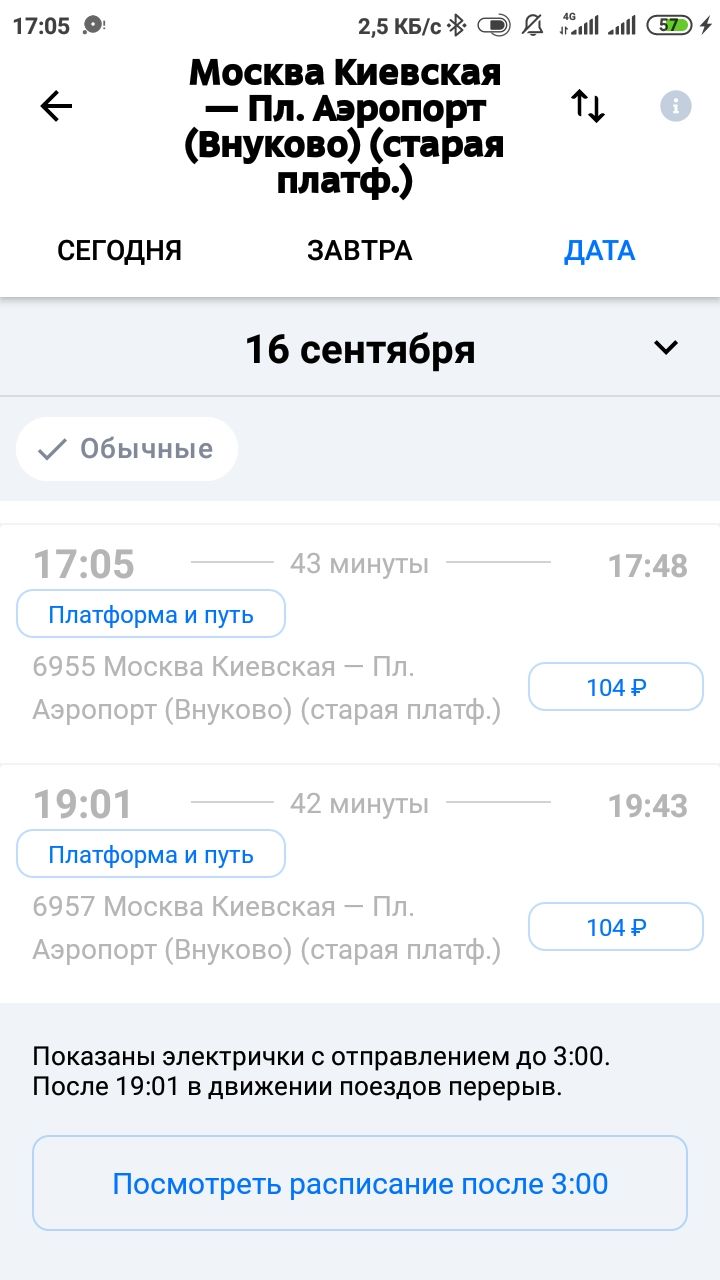Screen dimensions: 720x1280
Task: View schedule after 3:00
Action: (360, 1183)
